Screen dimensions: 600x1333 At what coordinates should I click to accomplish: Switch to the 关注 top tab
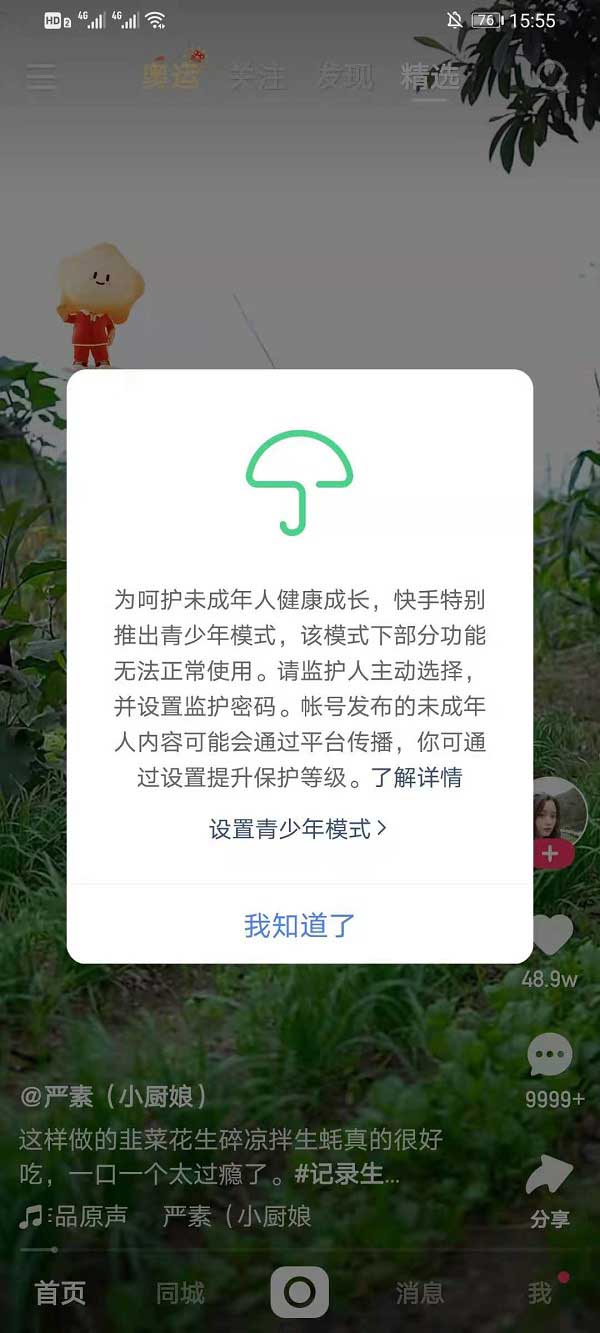(x=258, y=77)
